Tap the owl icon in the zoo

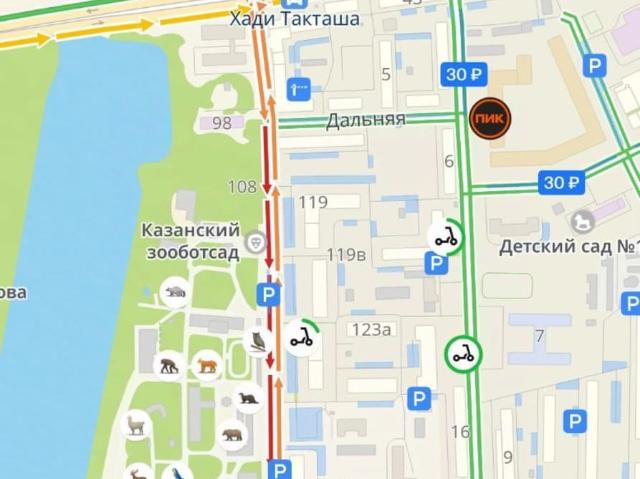tap(258, 342)
